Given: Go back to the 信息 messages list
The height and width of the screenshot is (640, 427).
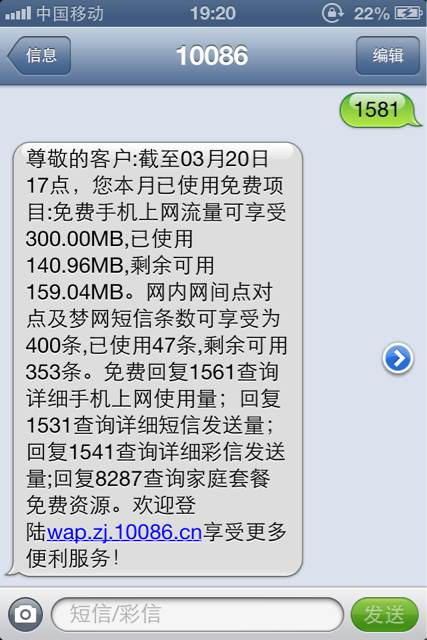Looking at the screenshot, I should [x=39, y=55].
